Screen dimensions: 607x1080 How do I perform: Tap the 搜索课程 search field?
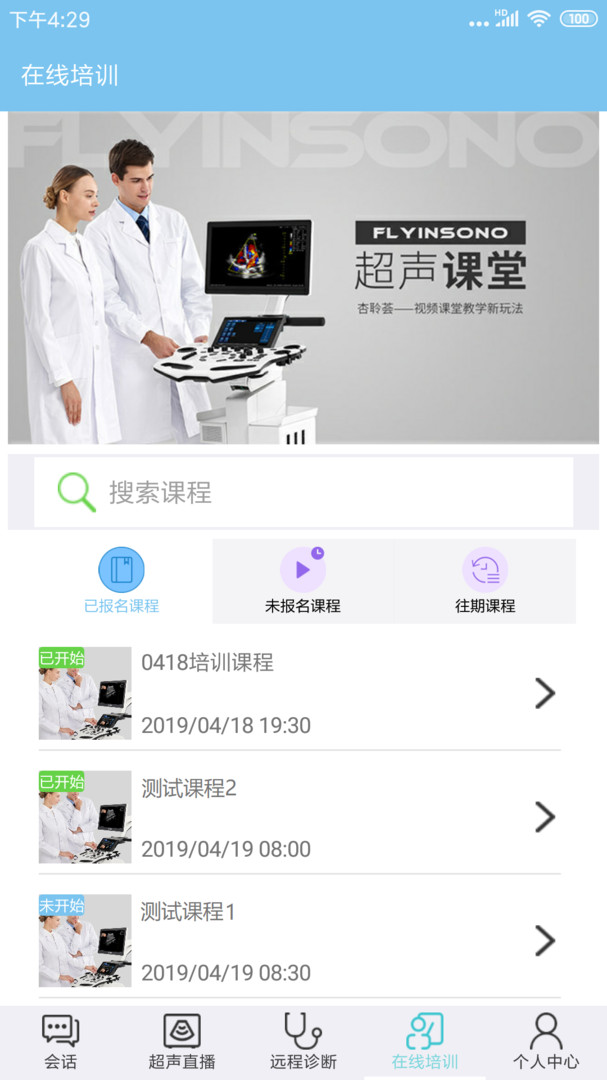click(303, 492)
